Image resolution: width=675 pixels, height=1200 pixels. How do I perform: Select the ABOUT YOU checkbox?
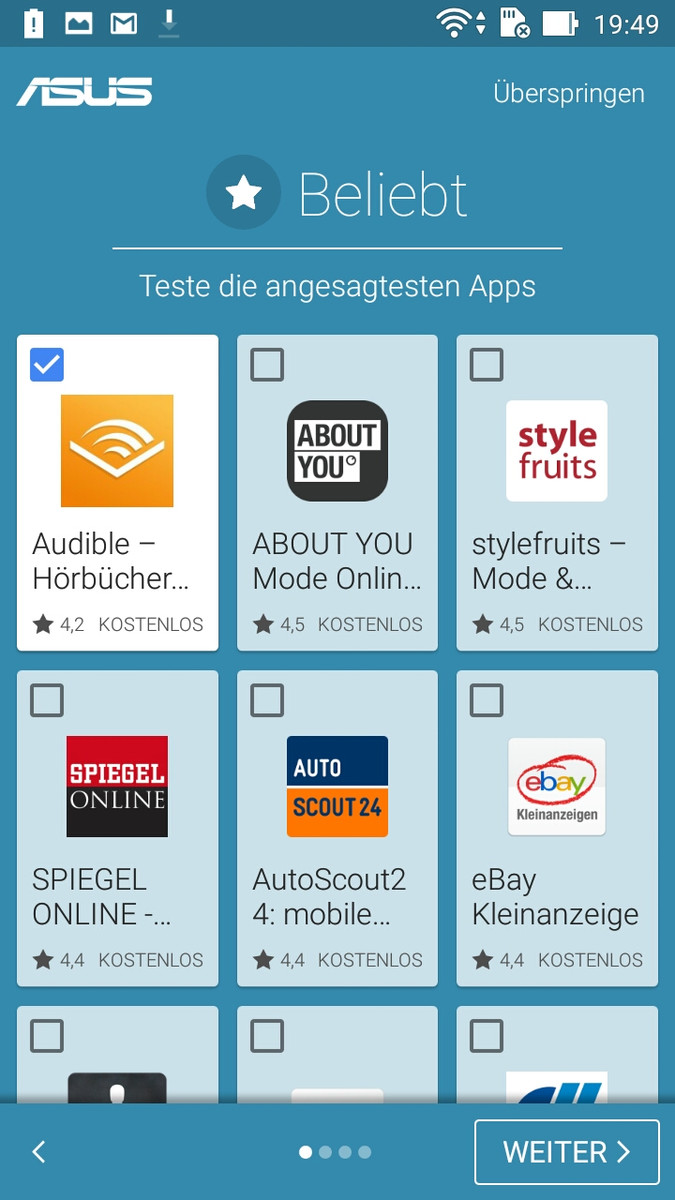(267, 365)
